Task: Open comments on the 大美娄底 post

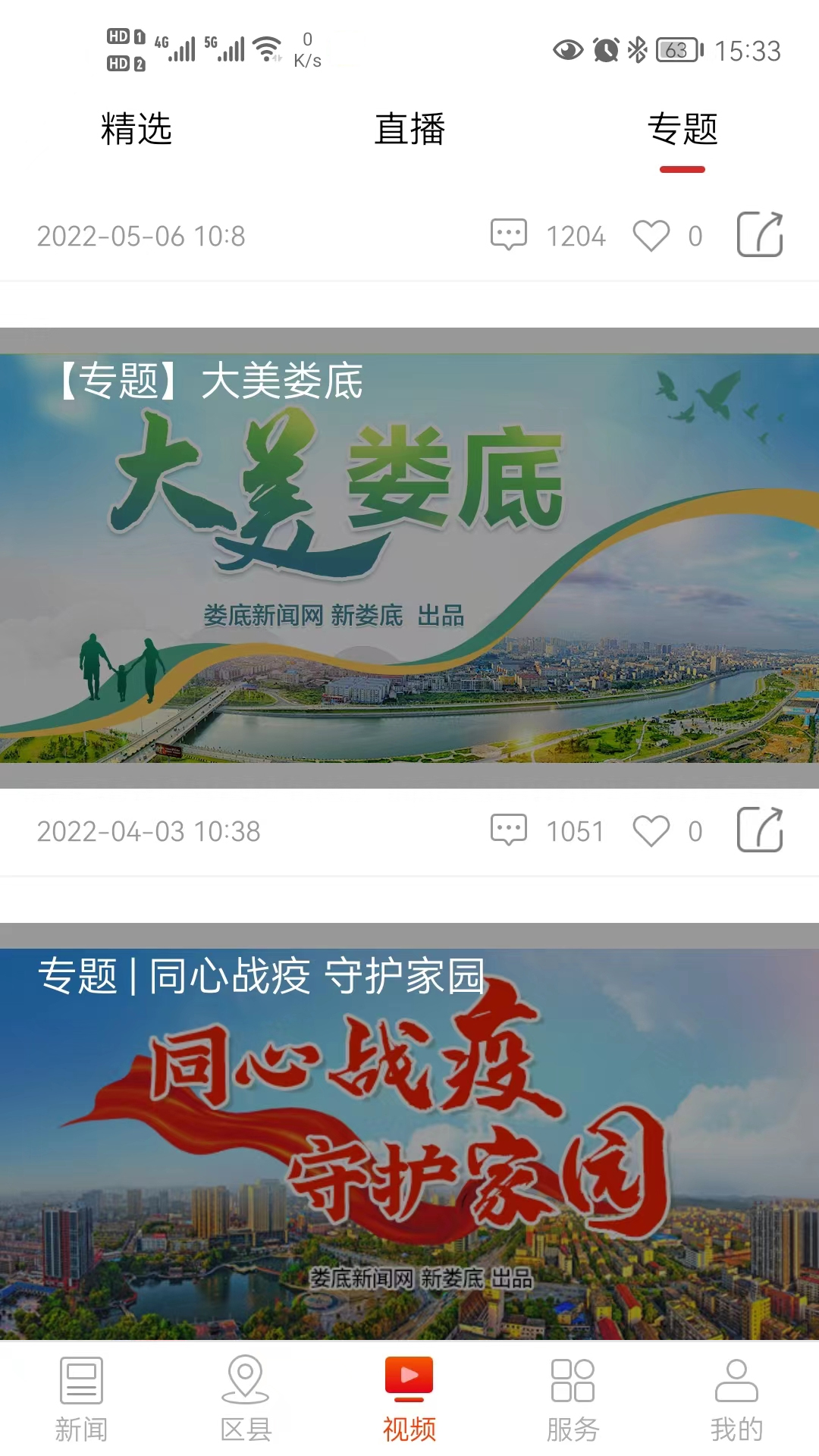Action: (x=509, y=830)
